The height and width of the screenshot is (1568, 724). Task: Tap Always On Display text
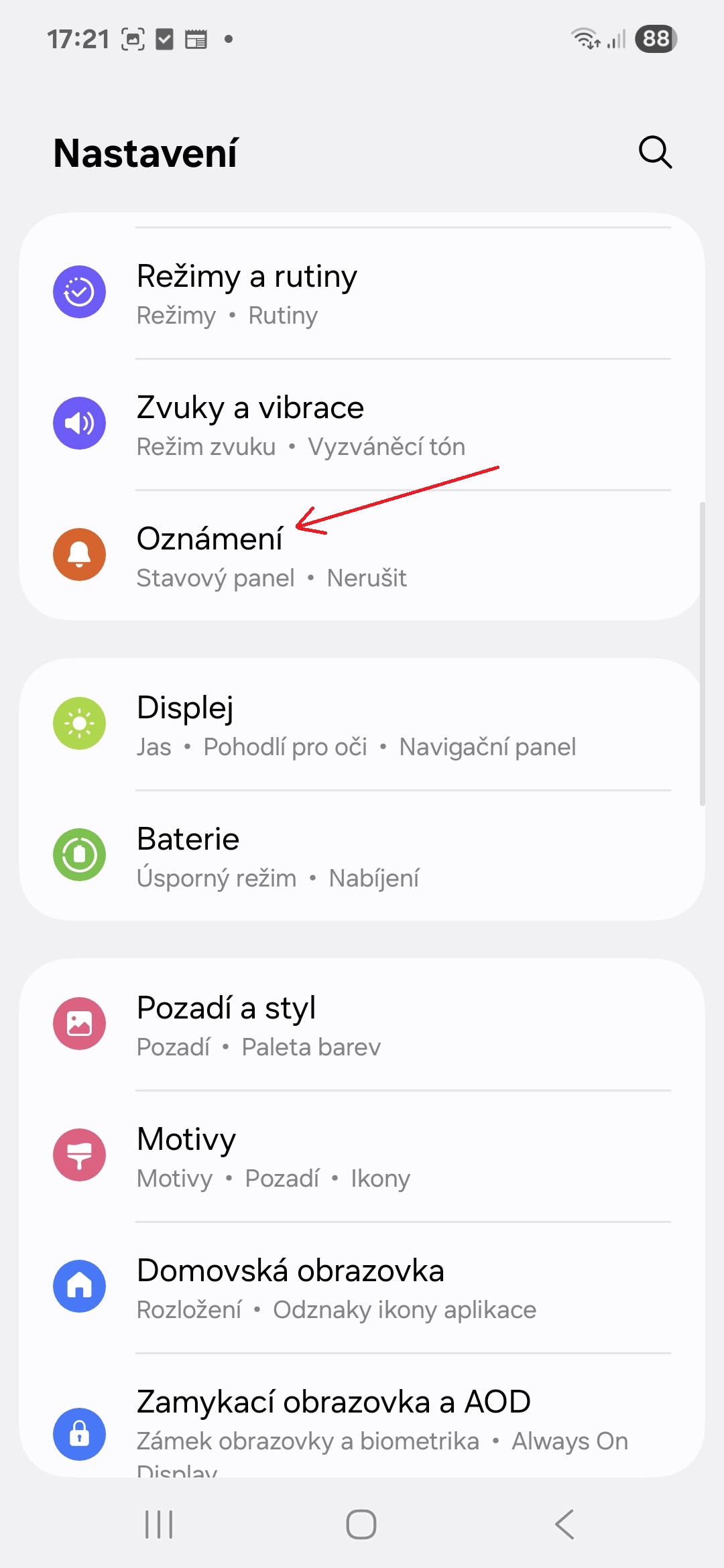pos(570,1440)
